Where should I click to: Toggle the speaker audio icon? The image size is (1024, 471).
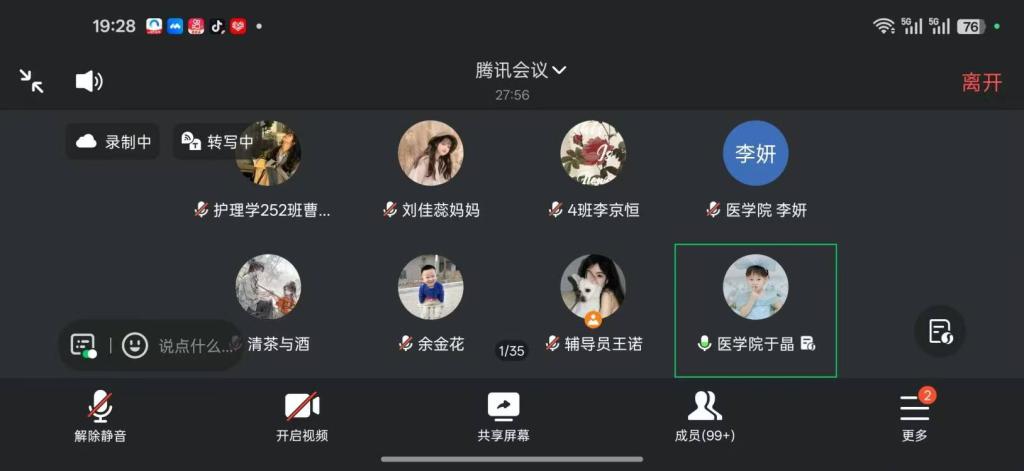pyautogui.click(x=89, y=82)
